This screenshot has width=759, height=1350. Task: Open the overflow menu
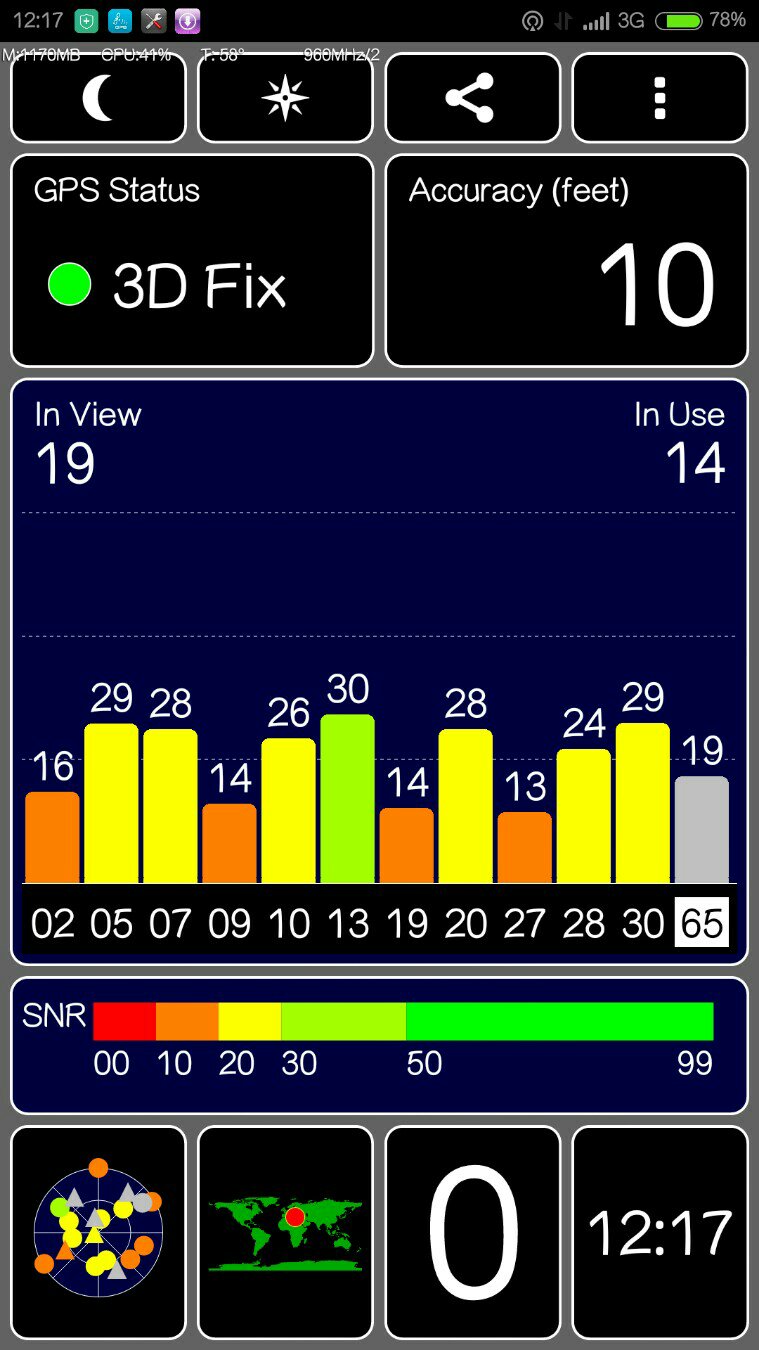tap(659, 98)
